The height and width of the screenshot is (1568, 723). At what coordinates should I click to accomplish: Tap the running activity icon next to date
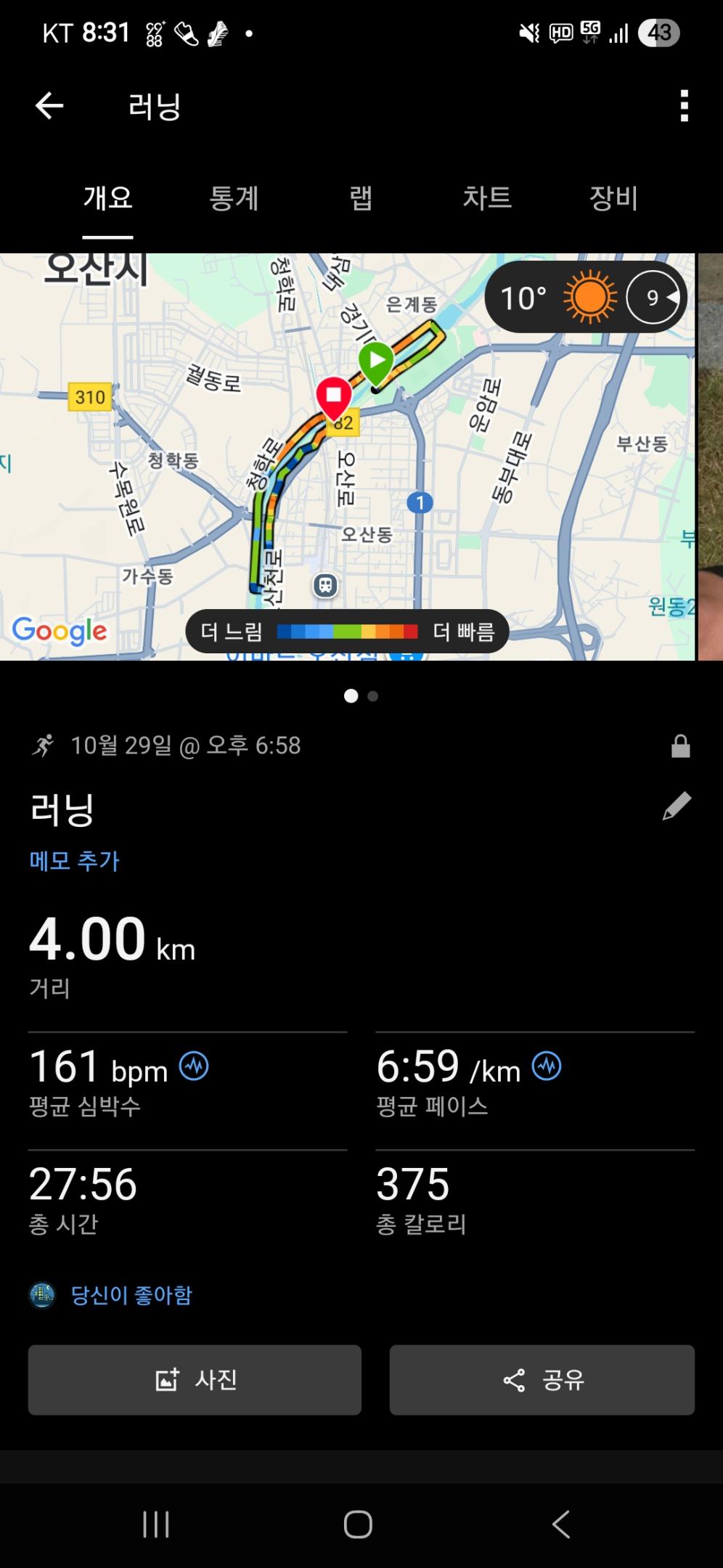tap(44, 745)
